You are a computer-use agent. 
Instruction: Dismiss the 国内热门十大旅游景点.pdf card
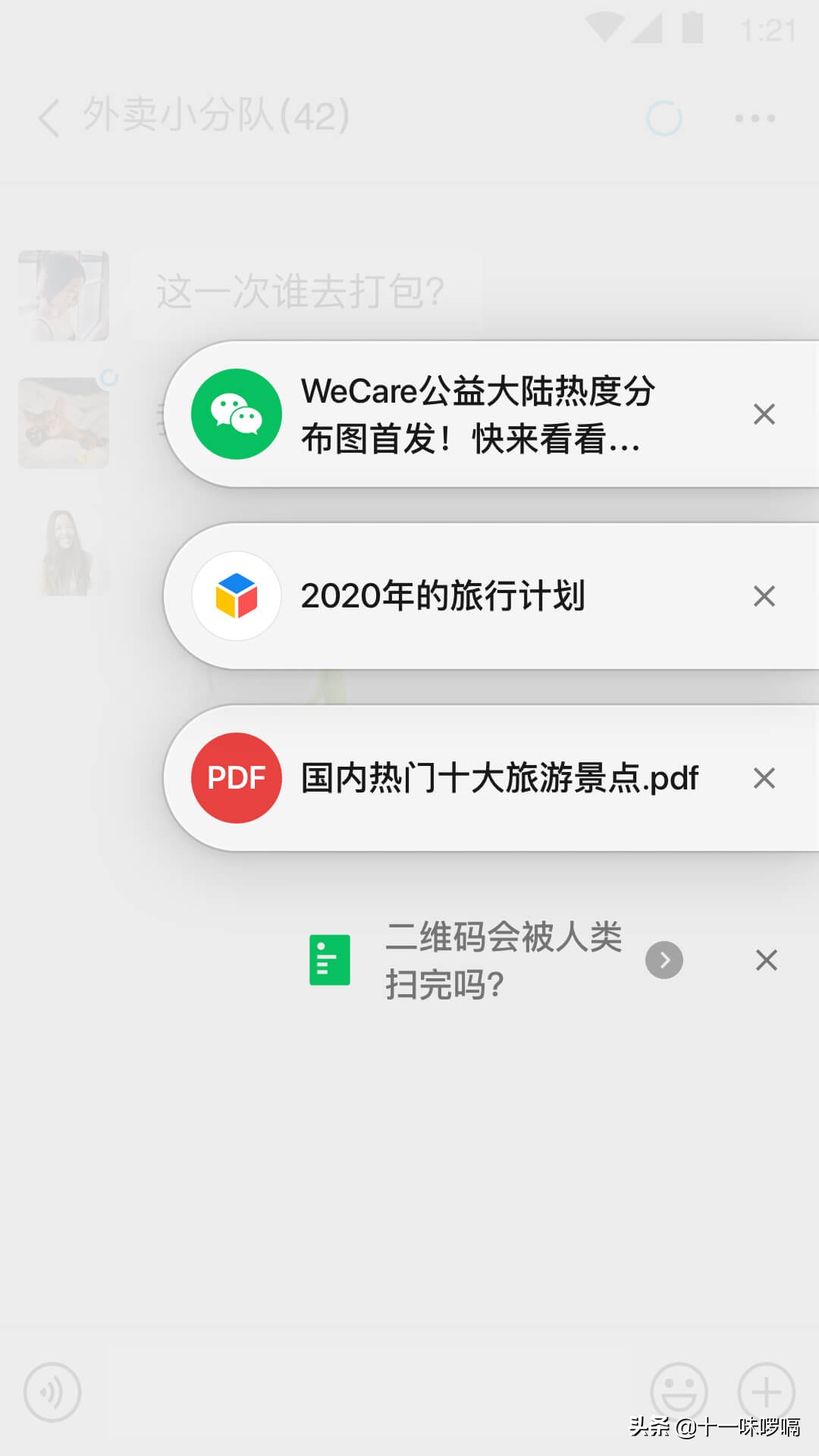pyautogui.click(x=764, y=778)
